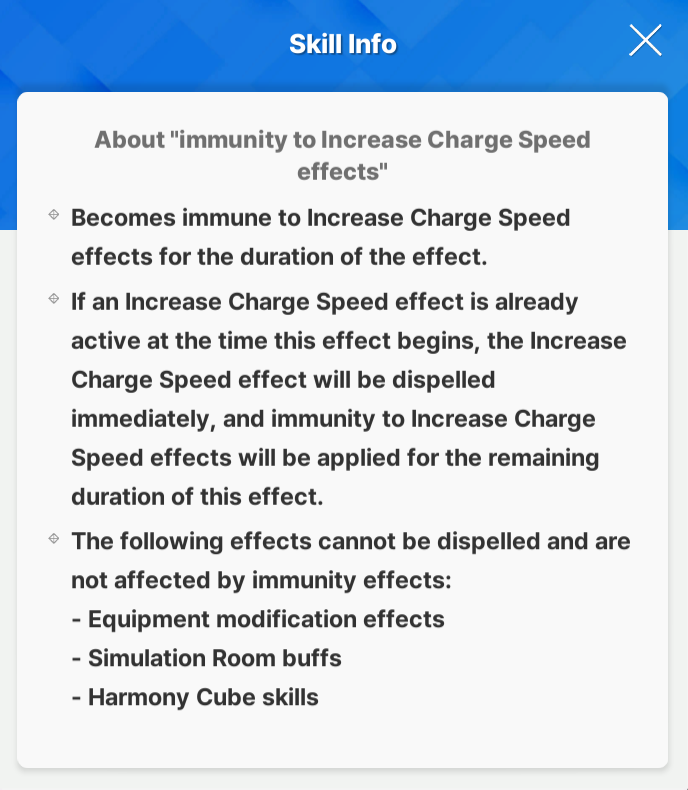Close the Skill Info dialog
The image size is (688, 790).
645,40
